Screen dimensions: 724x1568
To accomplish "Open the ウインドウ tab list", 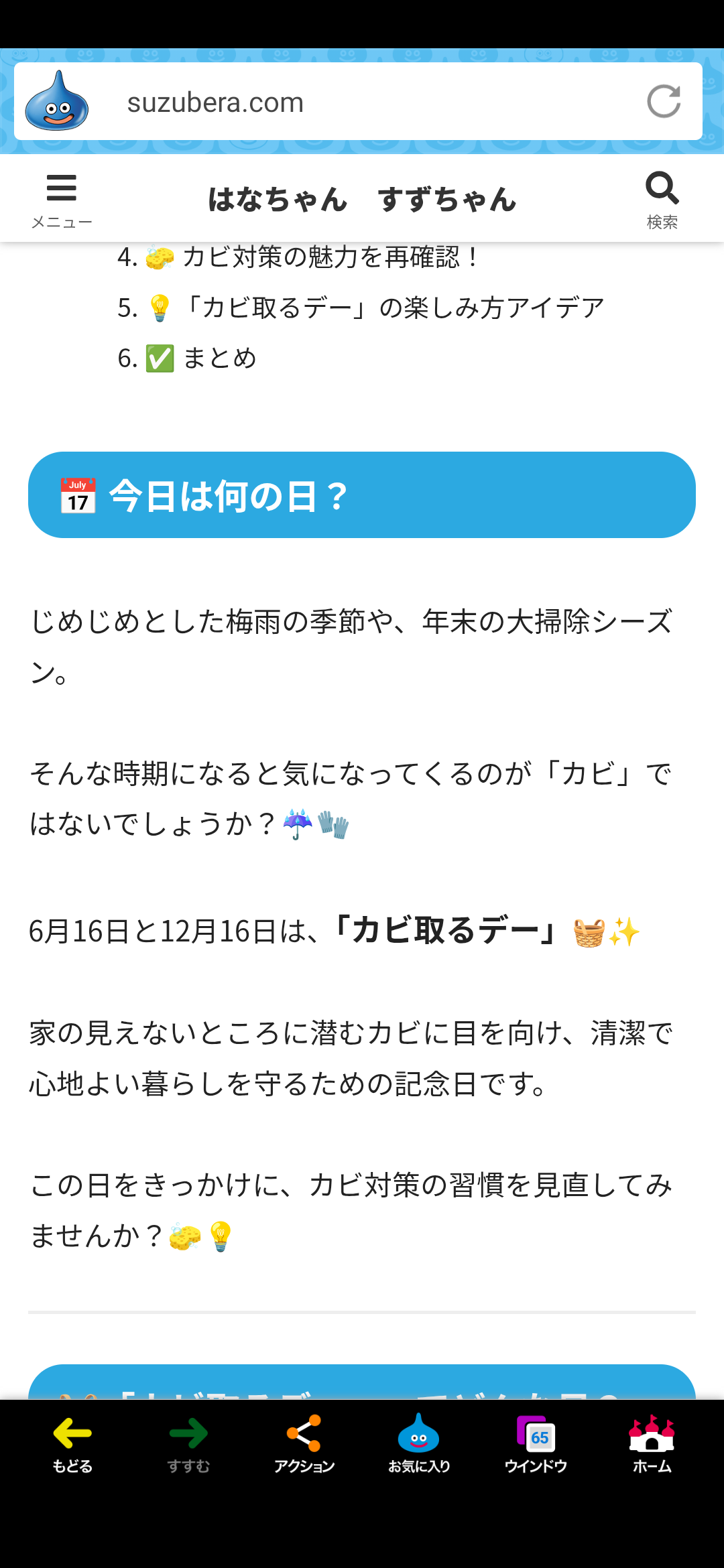I will click(x=536, y=1444).
